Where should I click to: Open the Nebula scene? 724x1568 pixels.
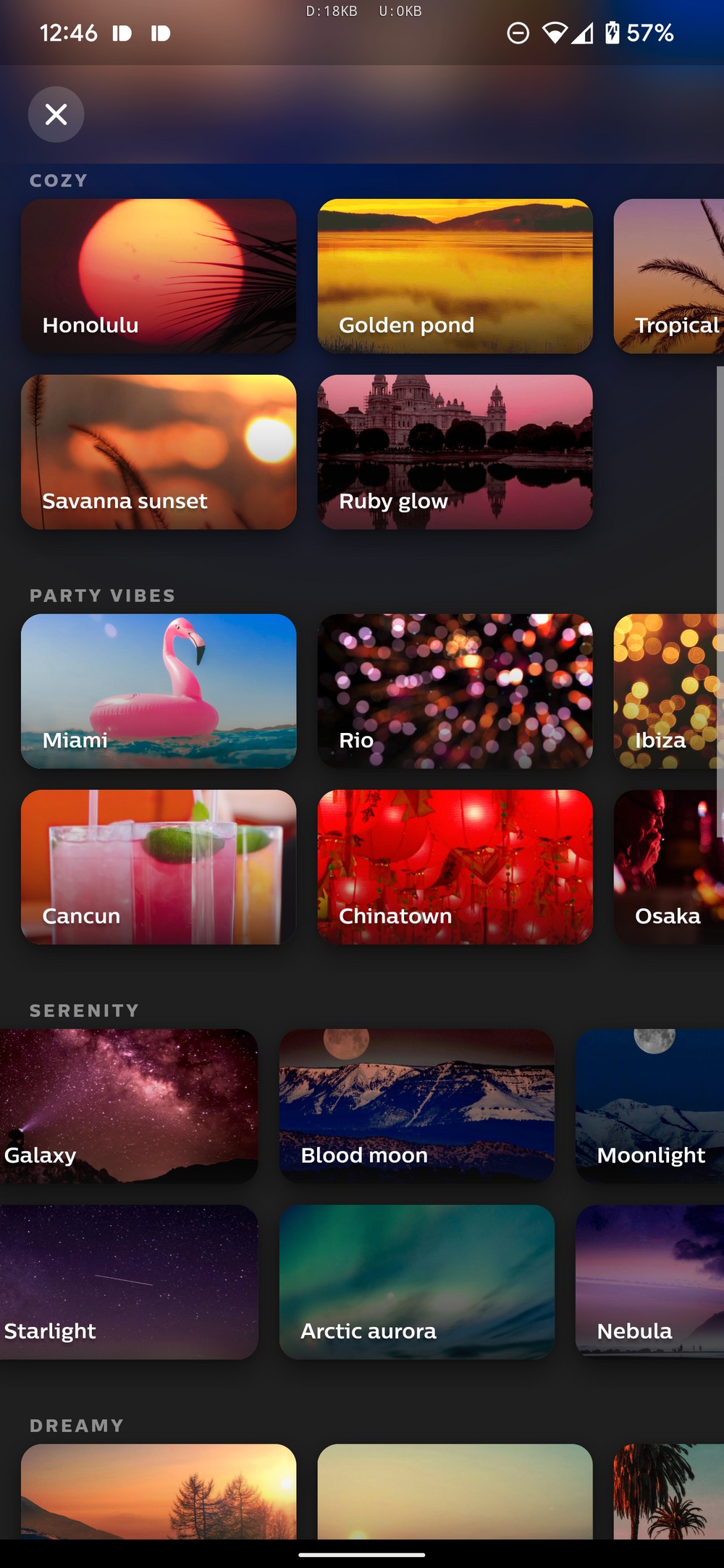pos(650,1281)
